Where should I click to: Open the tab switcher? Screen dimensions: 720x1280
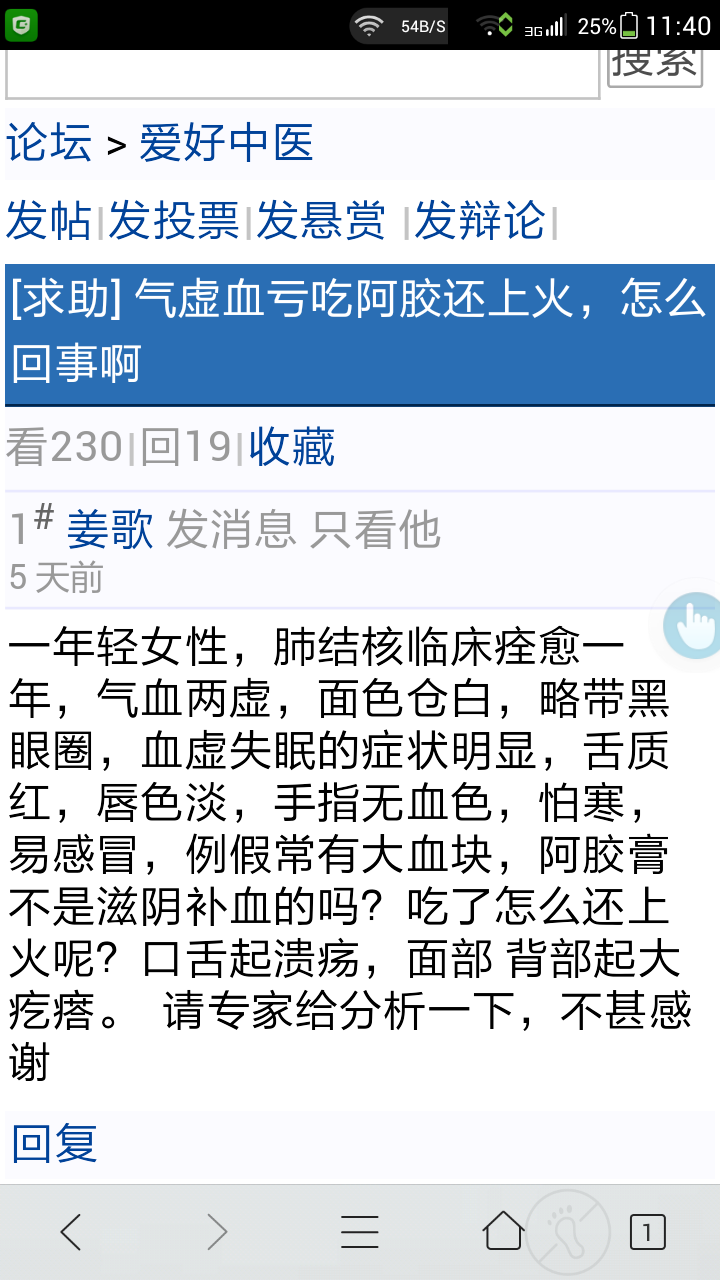(x=647, y=1232)
